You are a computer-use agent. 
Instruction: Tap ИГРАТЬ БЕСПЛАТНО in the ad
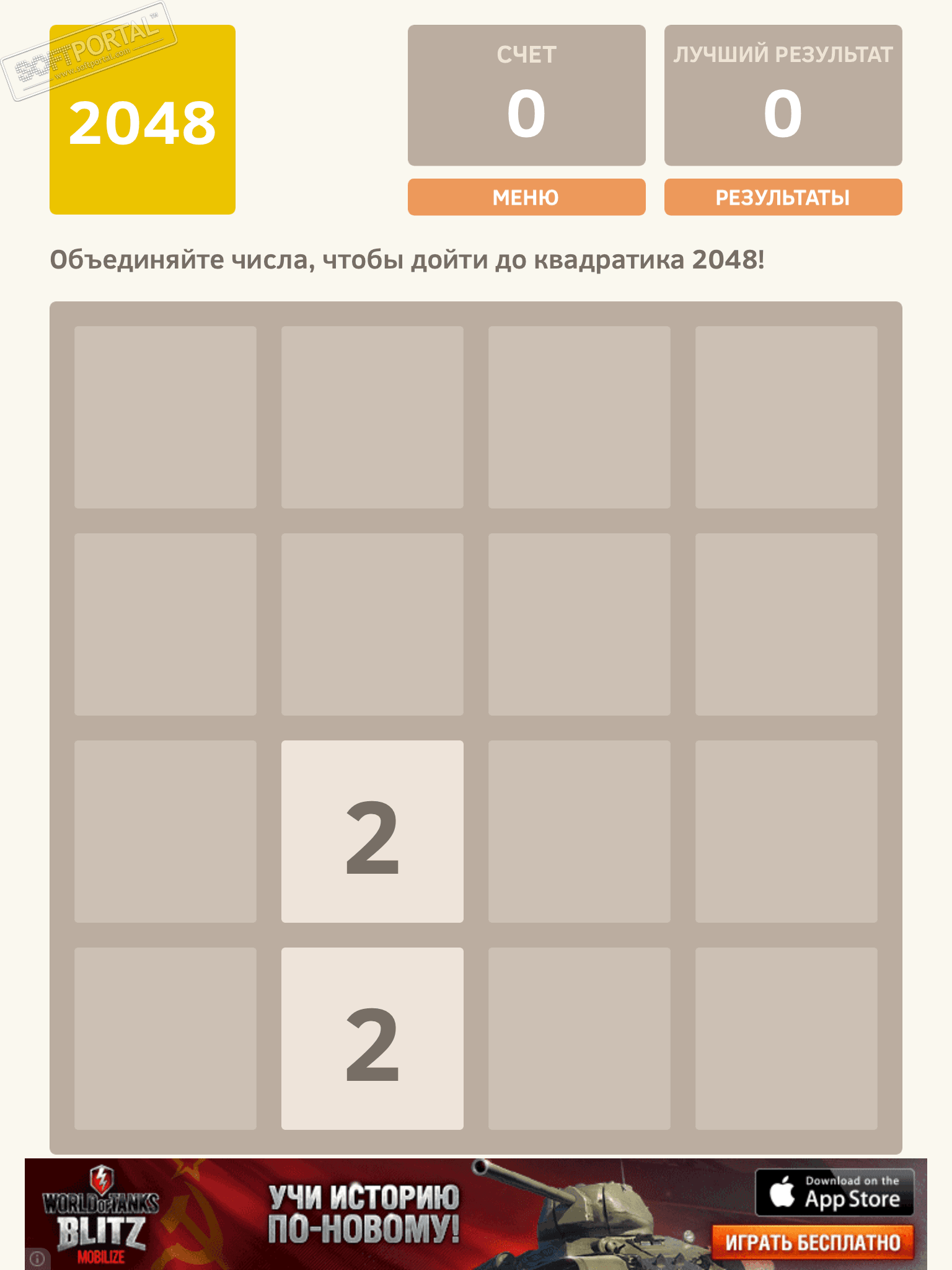pyautogui.click(x=813, y=1242)
